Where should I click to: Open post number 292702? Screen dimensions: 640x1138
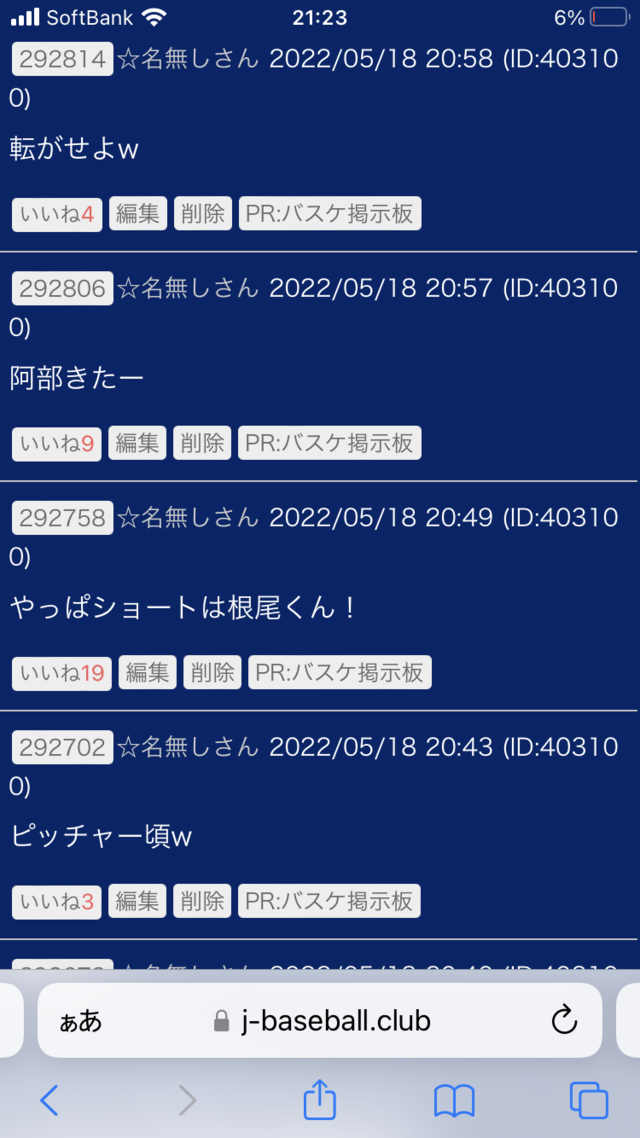(62, 747)
